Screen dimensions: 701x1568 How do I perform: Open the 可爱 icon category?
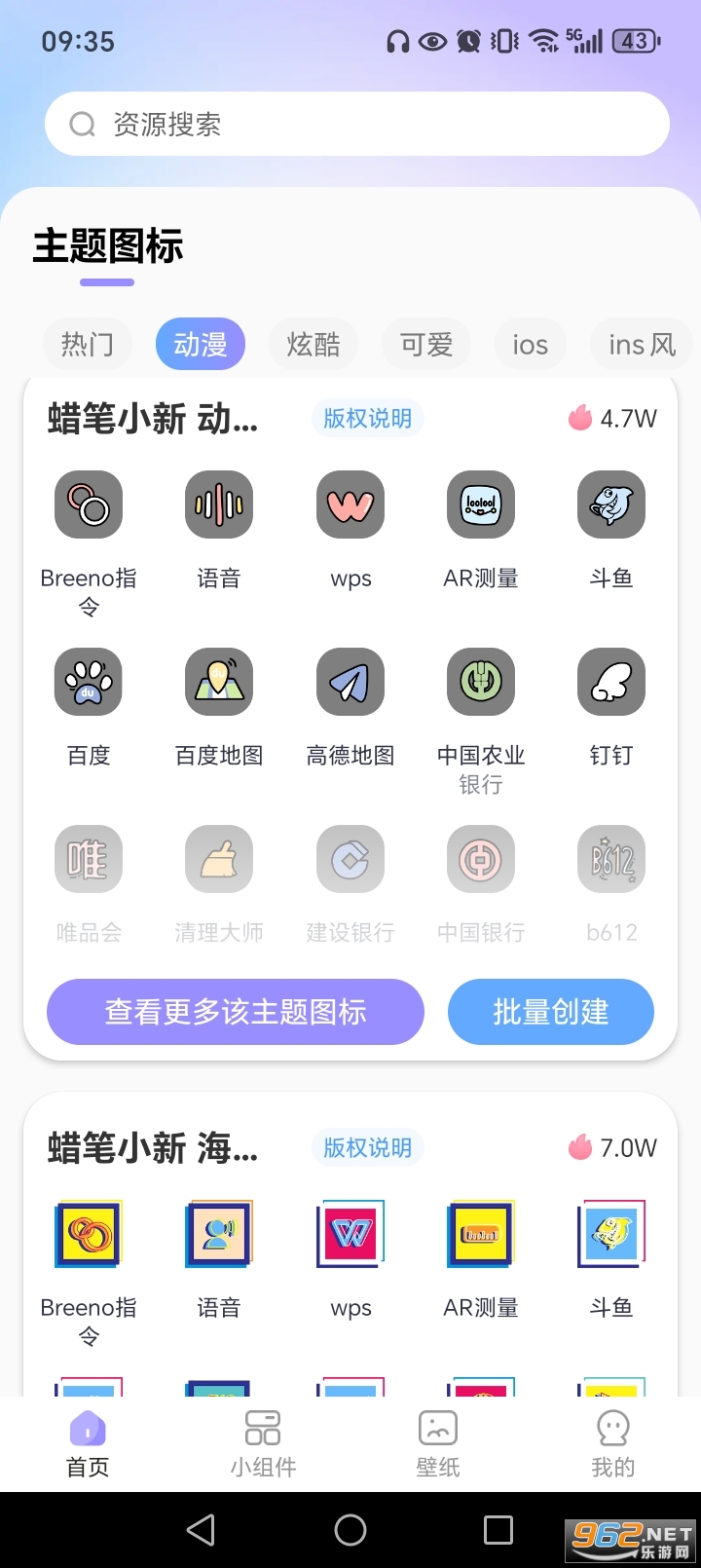(x=425, y=344)
